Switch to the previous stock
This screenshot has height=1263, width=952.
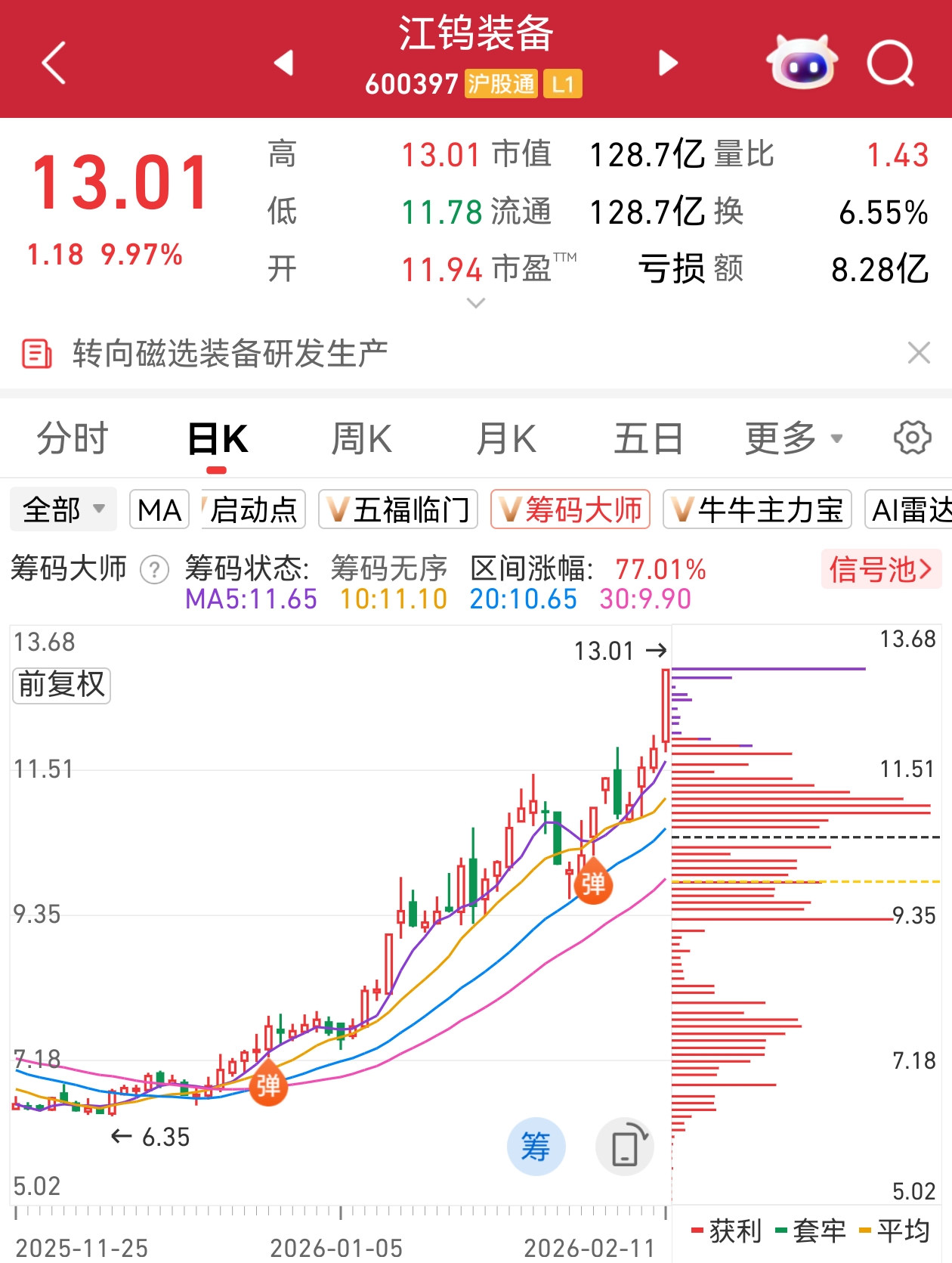284,63
